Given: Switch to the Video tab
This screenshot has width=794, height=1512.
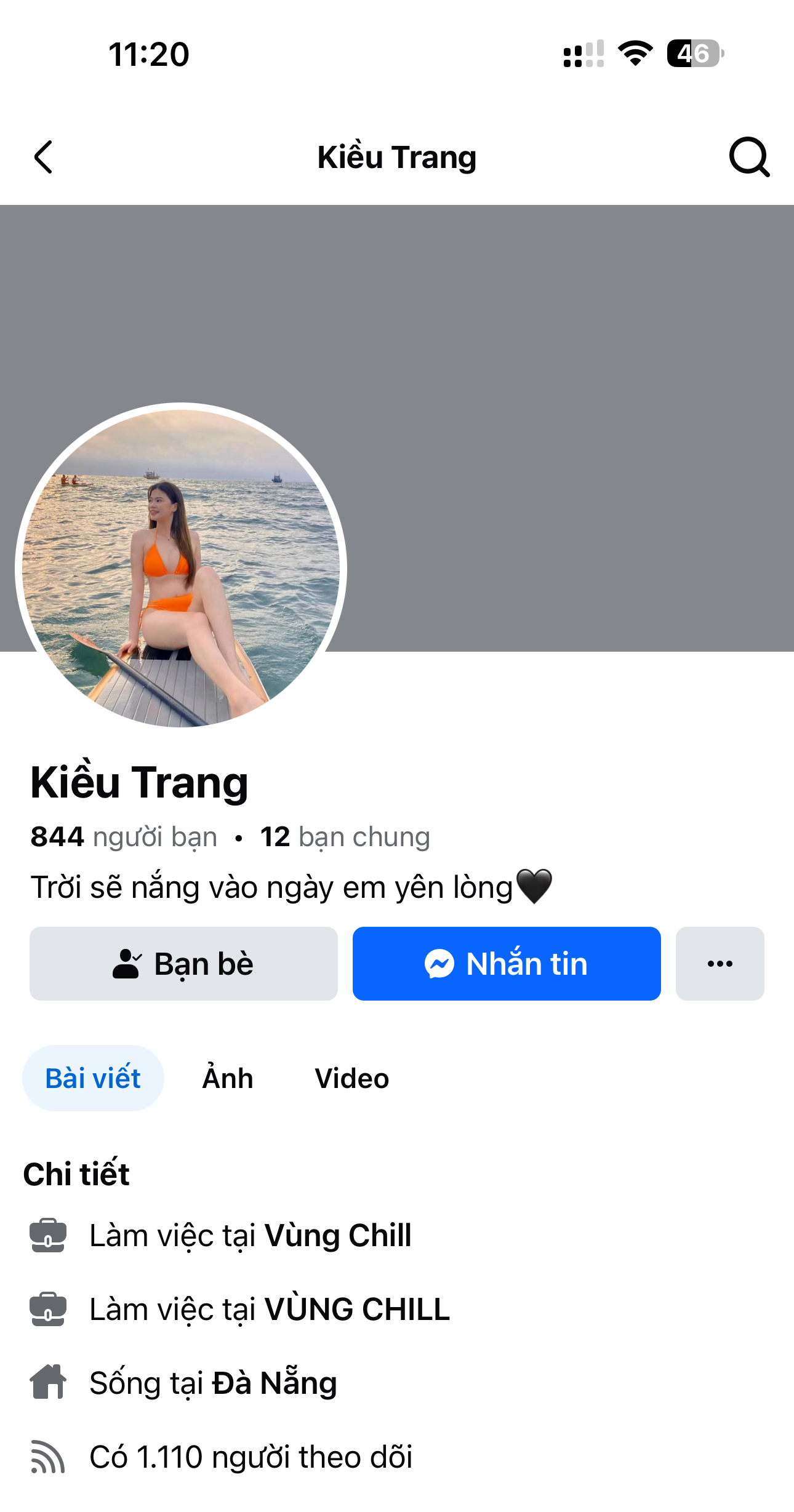Looking at the screenshot, I should 351,1078.
